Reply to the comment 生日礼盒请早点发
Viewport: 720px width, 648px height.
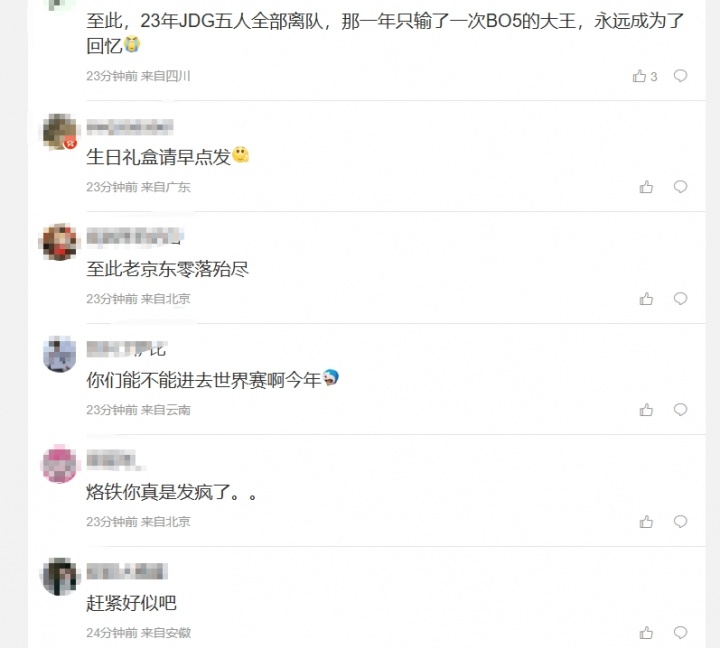point(680,187)
